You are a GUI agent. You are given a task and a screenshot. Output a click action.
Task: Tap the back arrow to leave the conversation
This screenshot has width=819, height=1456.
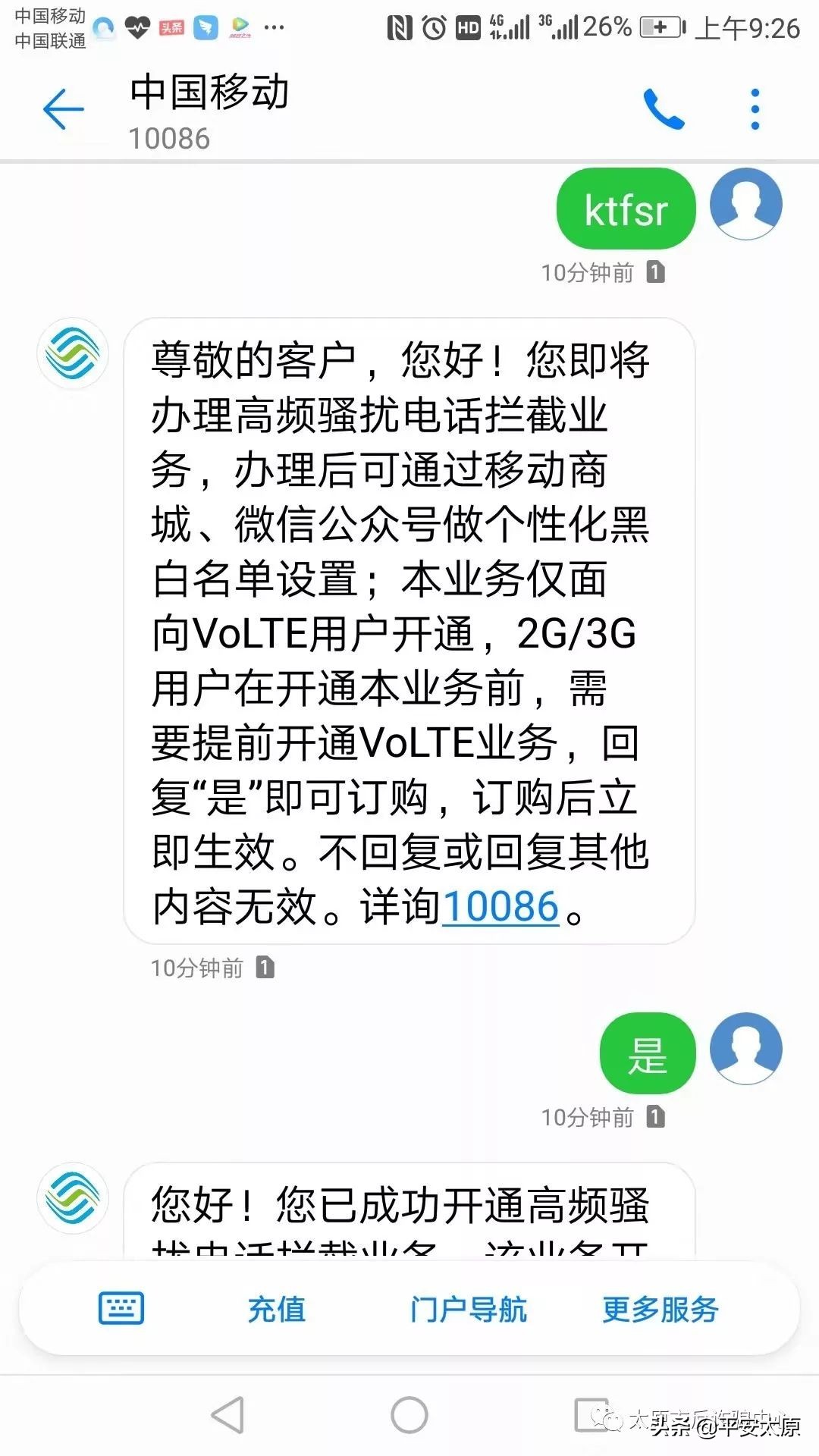pyautogui.click(x=64, y=108)
